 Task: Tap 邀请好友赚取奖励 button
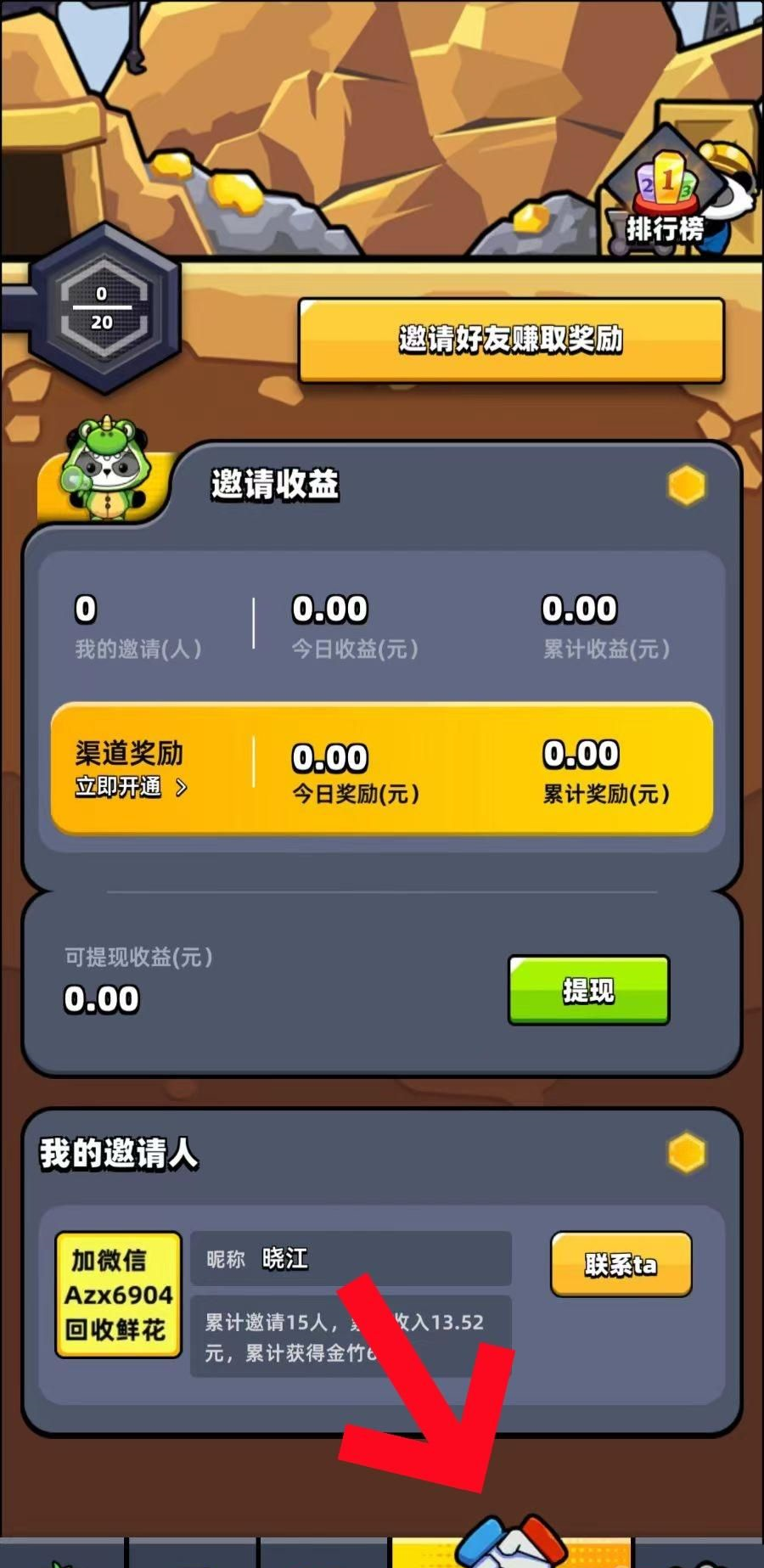(511, 340)
